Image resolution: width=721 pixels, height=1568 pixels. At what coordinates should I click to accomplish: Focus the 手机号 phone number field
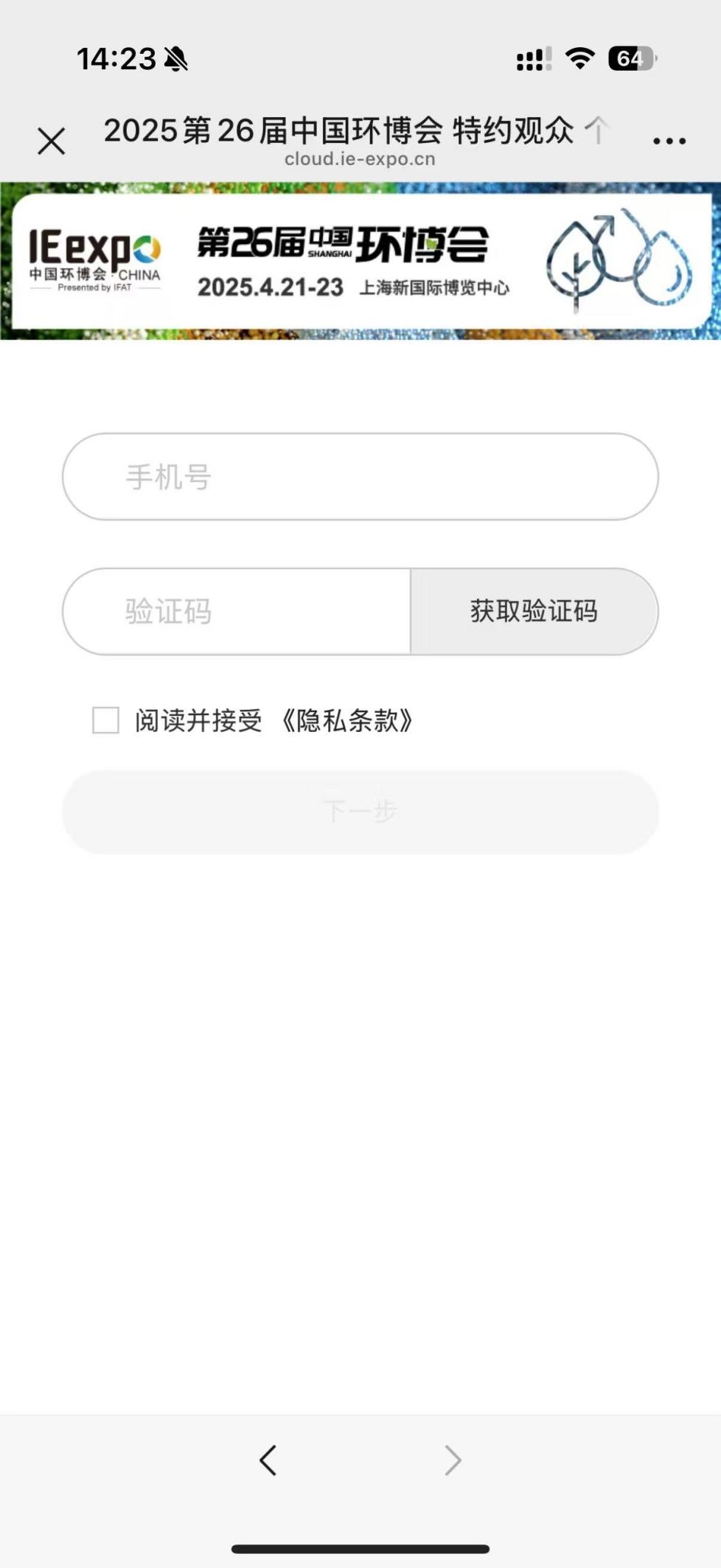[360, 477]
